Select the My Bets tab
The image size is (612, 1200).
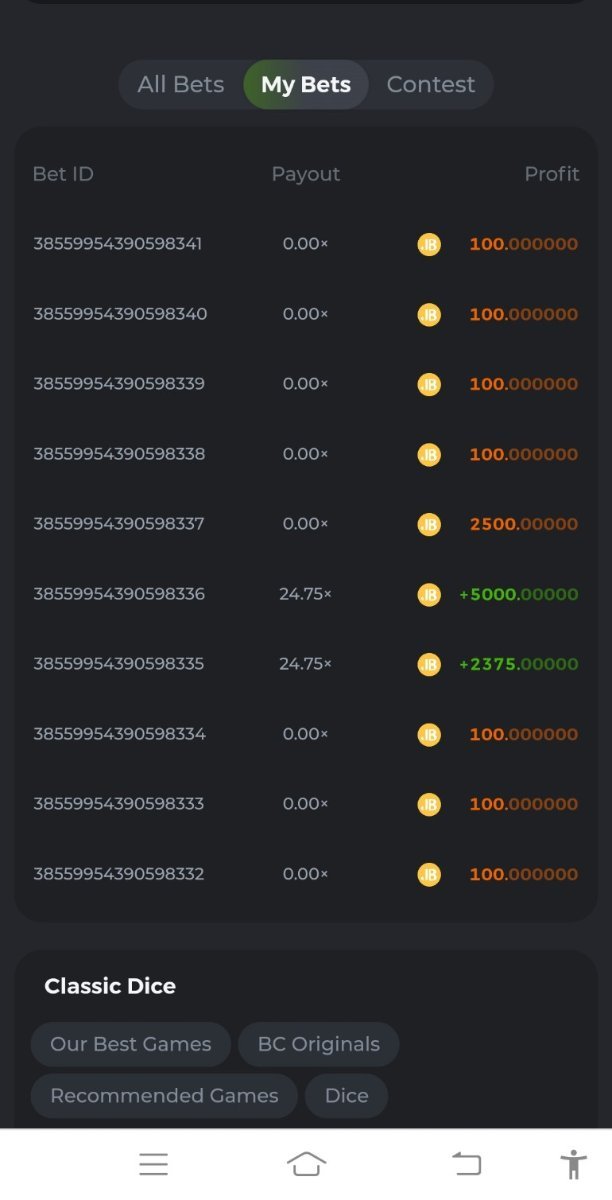306,85
